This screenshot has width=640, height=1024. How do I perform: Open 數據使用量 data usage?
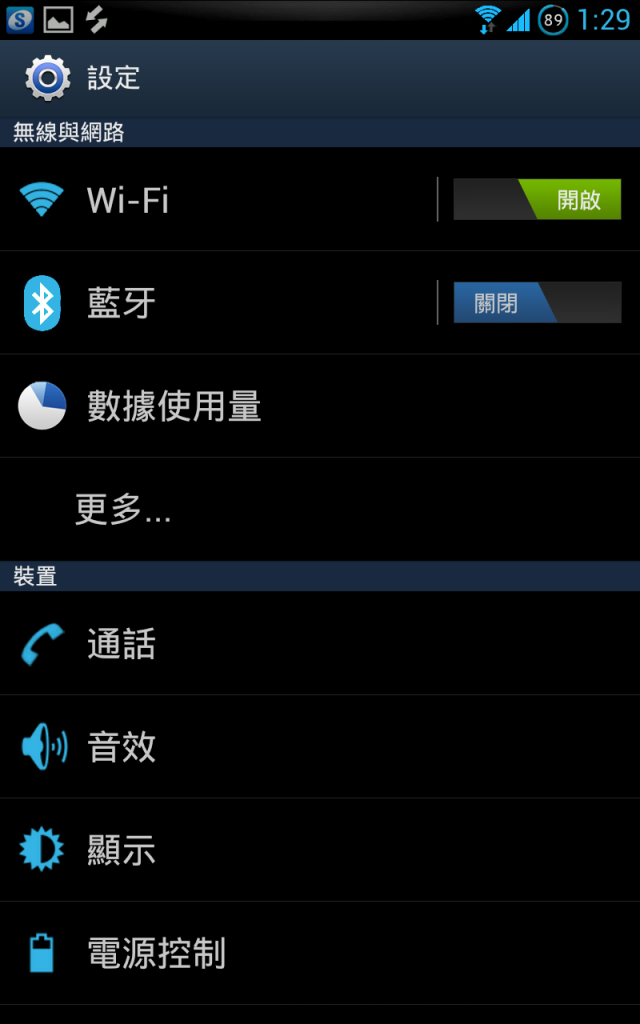[x=320, y=406]
